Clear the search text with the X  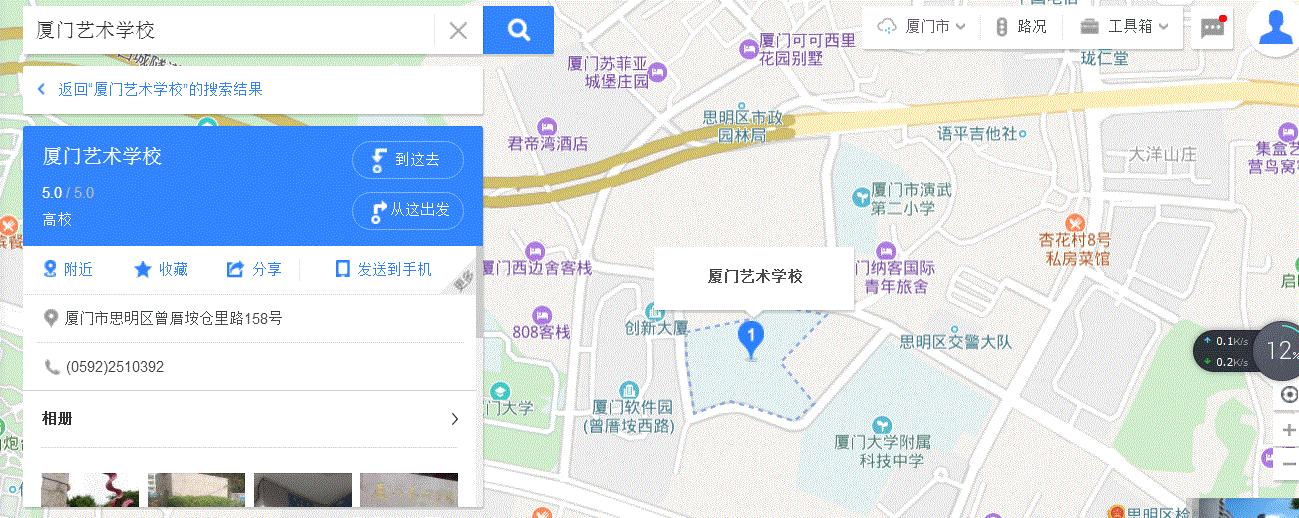(x=458, y=31)
